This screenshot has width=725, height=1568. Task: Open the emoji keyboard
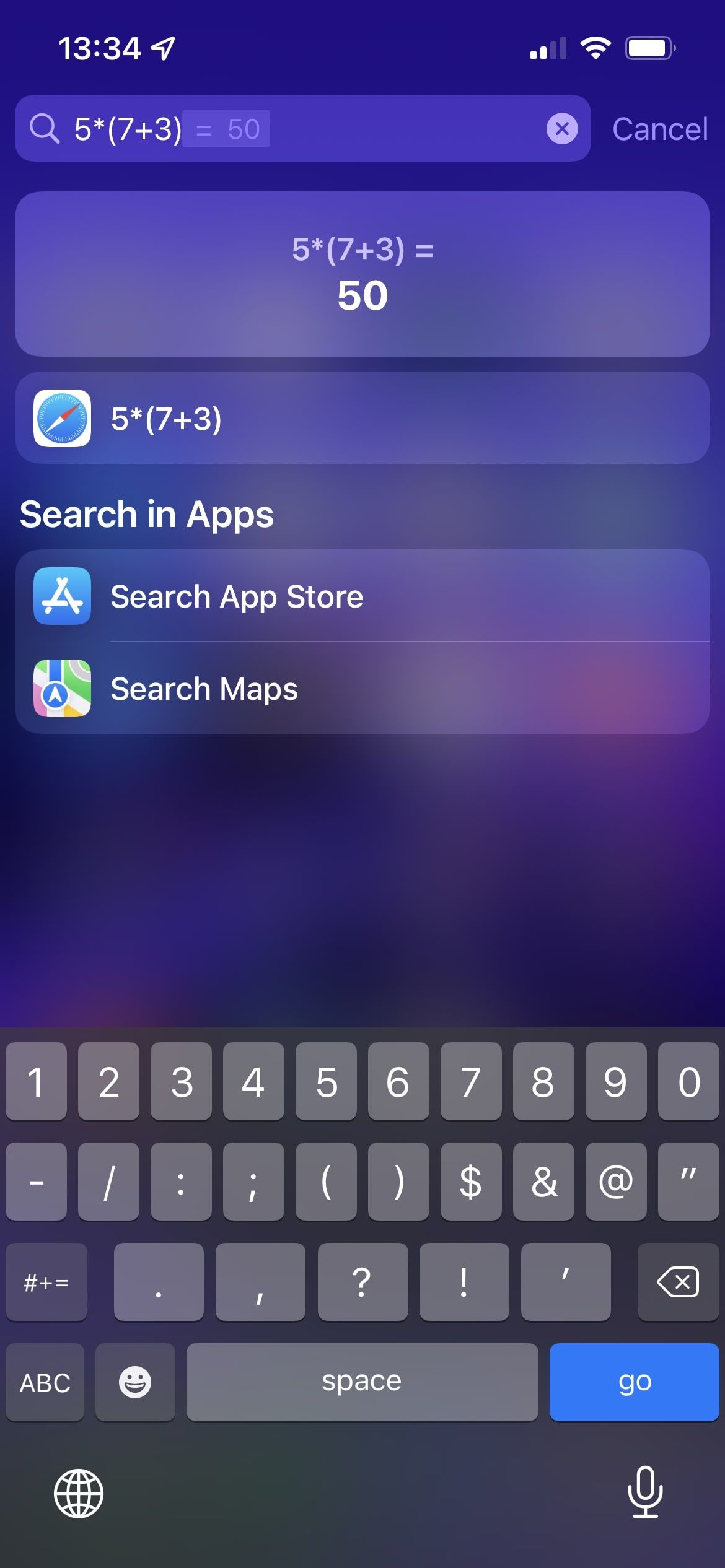pyautogui.click(x=135, y=1382)
